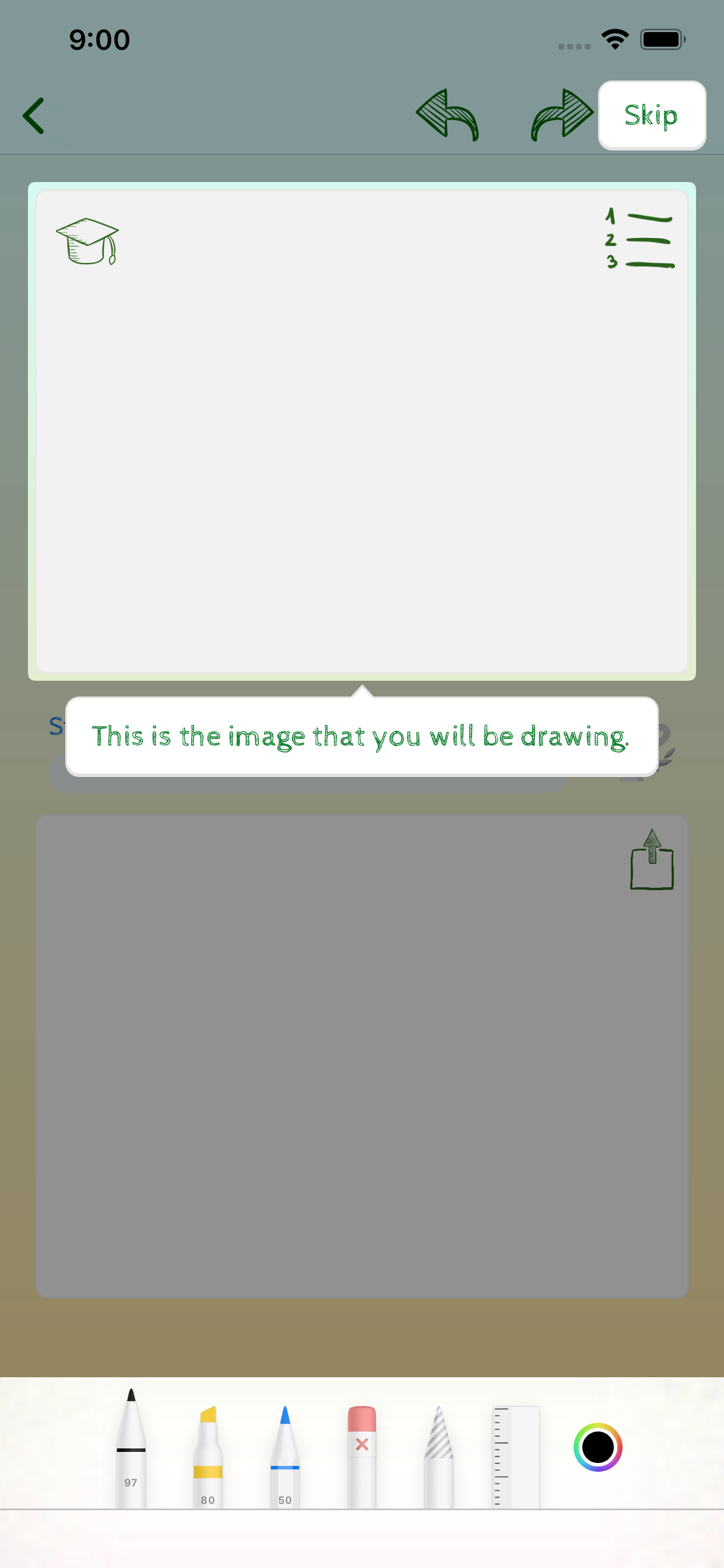Go back using the chevron arrow
This screenshot has width=724, height=1568.
pos(33,115)
